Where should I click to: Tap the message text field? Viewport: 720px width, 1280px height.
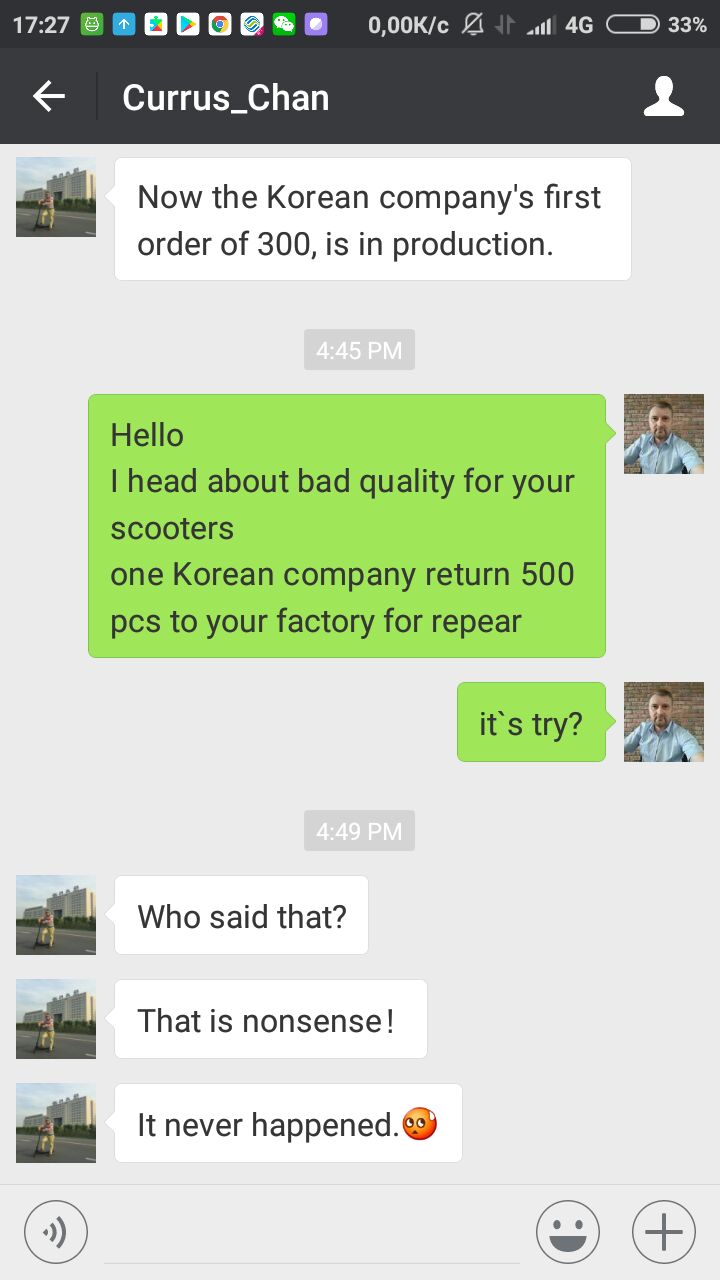point(312,1234)
